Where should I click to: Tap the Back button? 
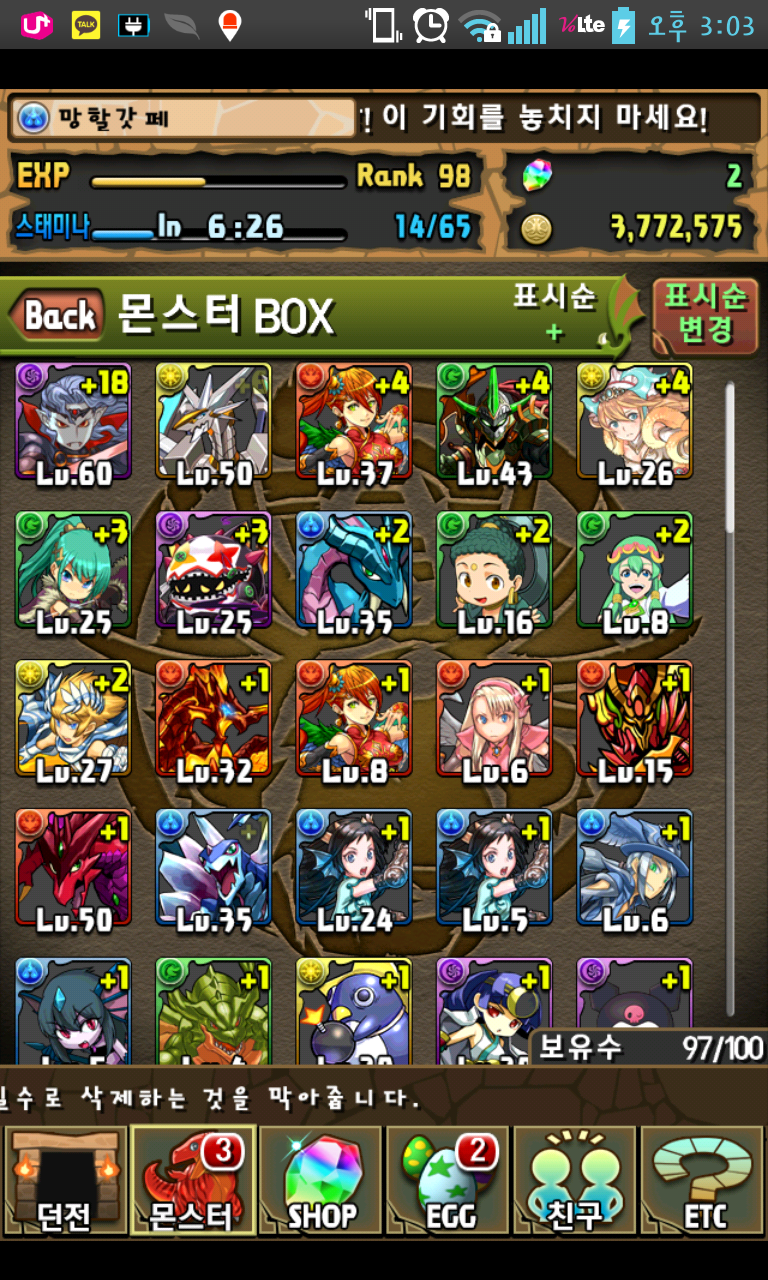coord(58,316)
